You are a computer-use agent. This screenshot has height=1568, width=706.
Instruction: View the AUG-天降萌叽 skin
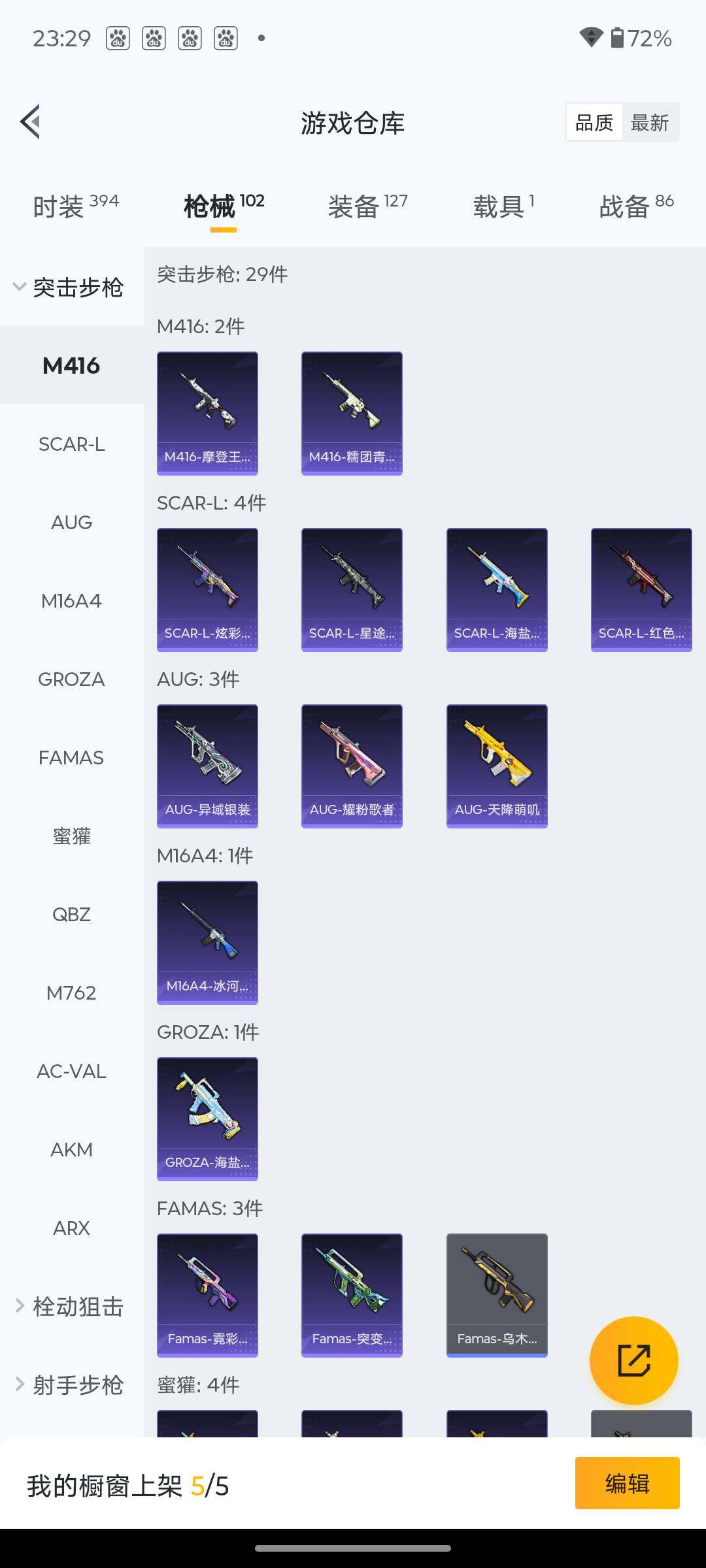click(x=497, y=766)
